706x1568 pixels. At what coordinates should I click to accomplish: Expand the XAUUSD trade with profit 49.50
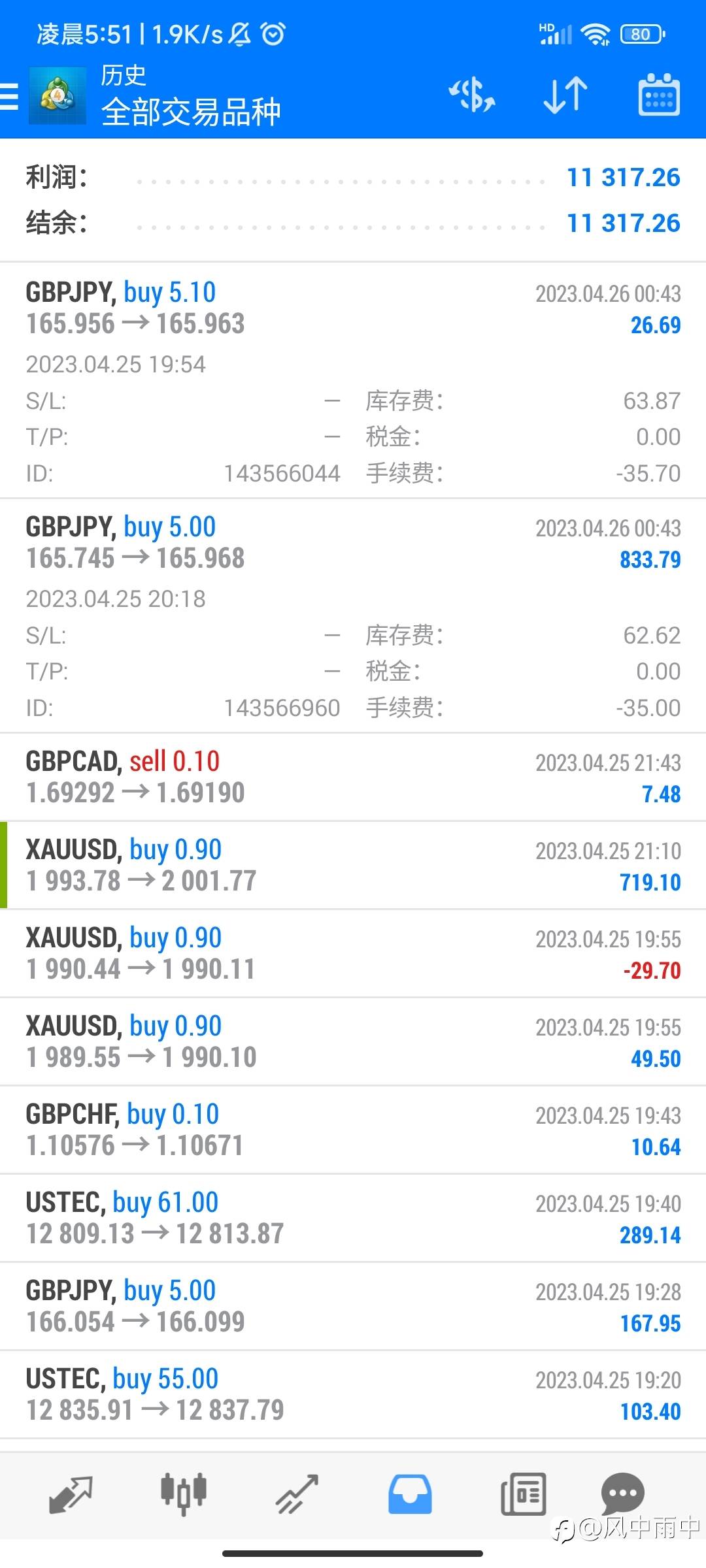(353, 1041)
